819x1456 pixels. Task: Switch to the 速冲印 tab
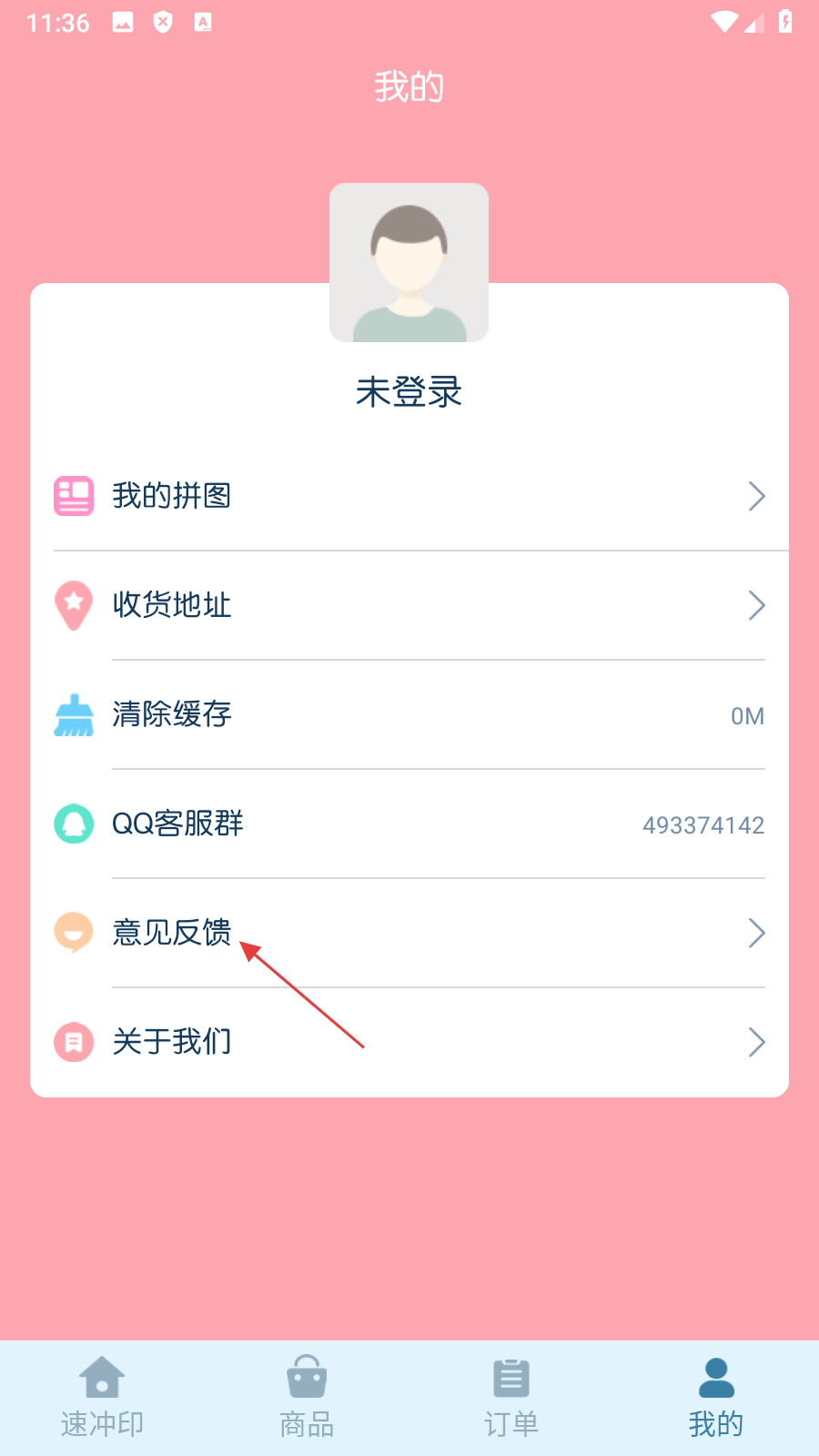(x=102, y=1398)
